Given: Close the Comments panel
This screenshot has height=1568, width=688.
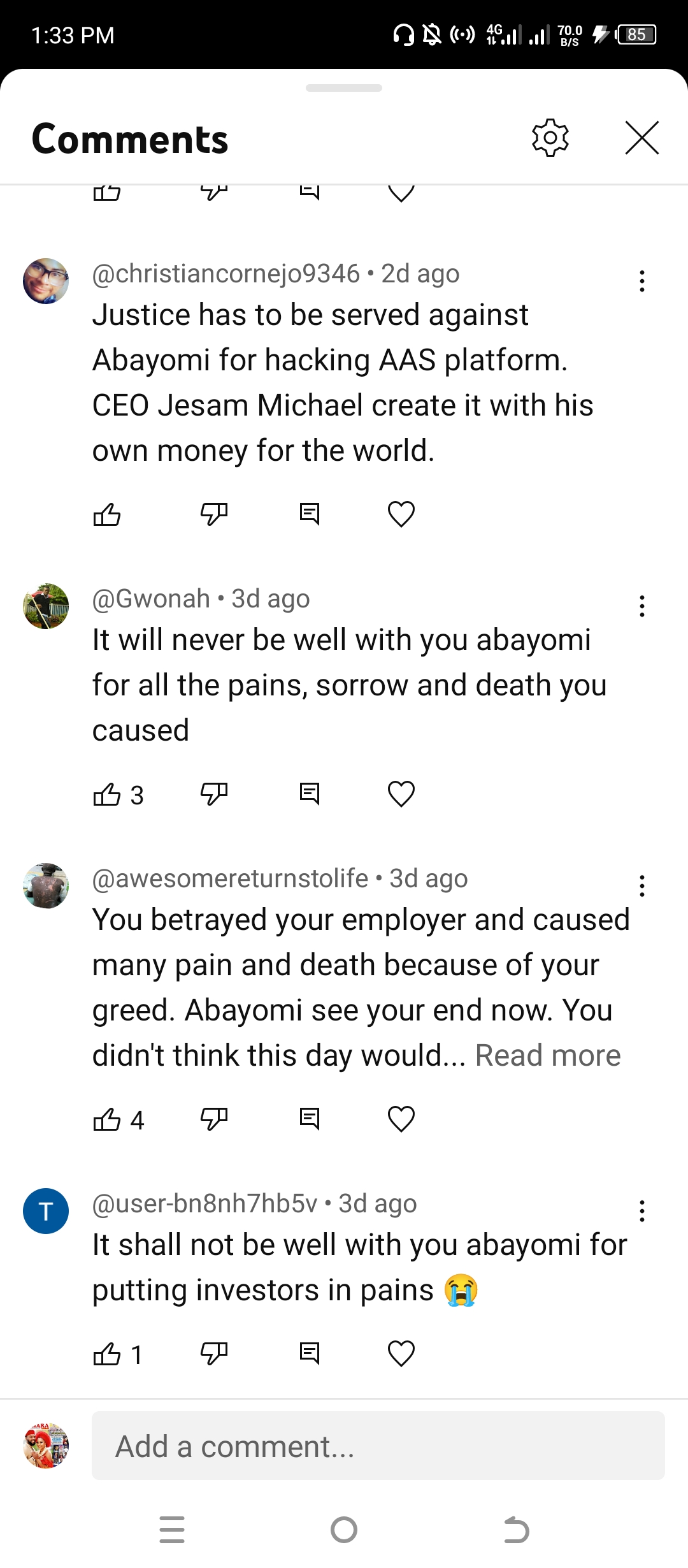Looking at the screenshot, I should coord(641,138).
